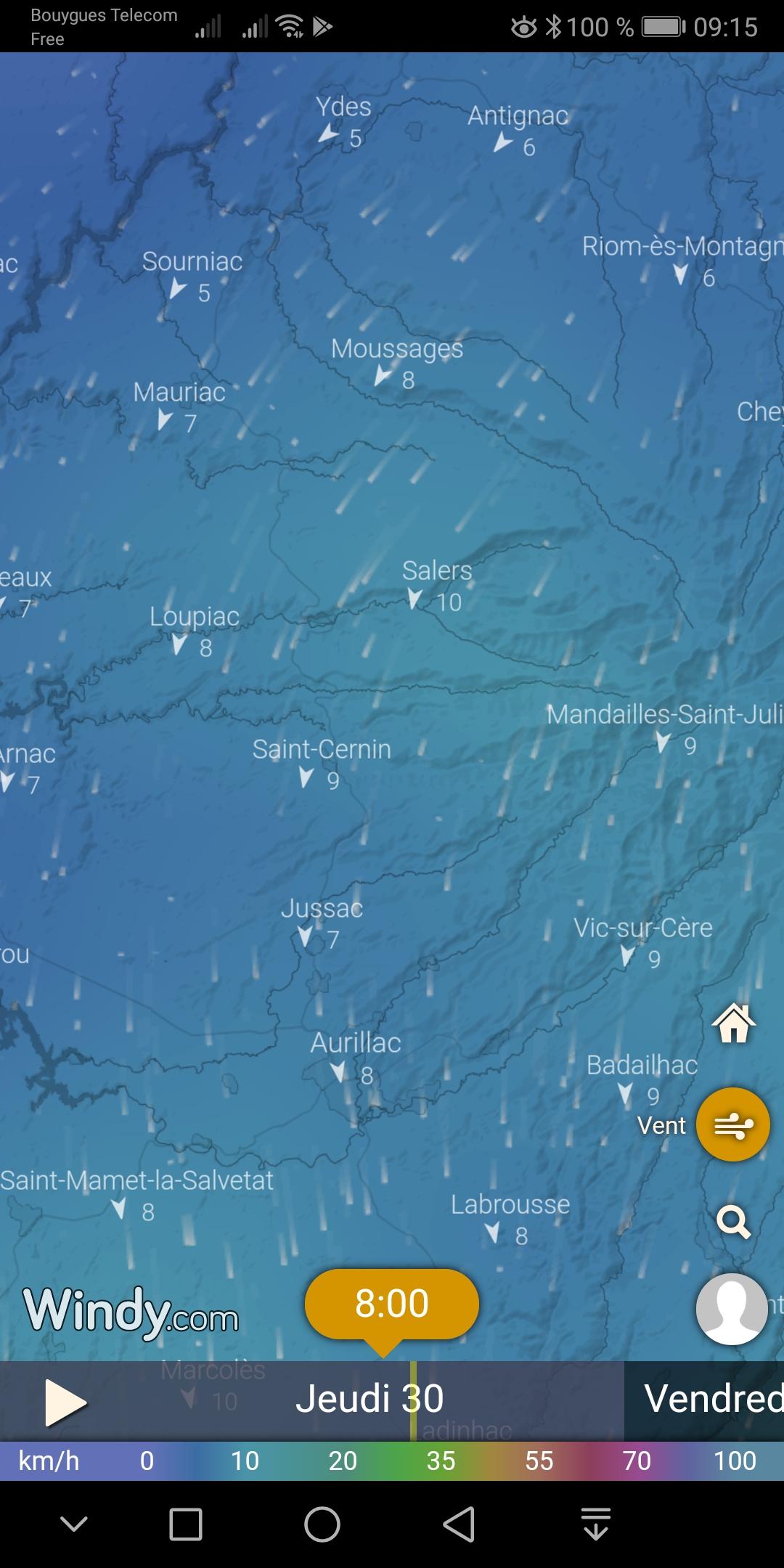Image resolution: width=784 pixels, height=1568 pixels.
Task: Open the Vent layer menu
Action: [x=732, y=1124]
